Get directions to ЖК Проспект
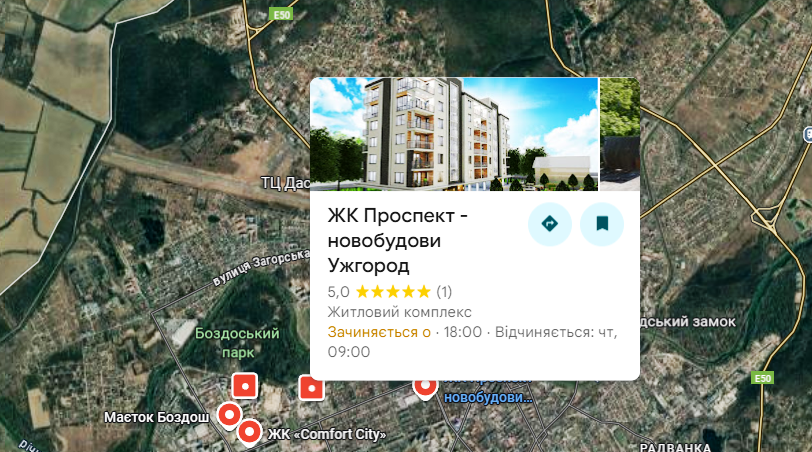Image resolution: width=812 pixels, height=452 pixels. pyautogui.click(x=549, y=224)
